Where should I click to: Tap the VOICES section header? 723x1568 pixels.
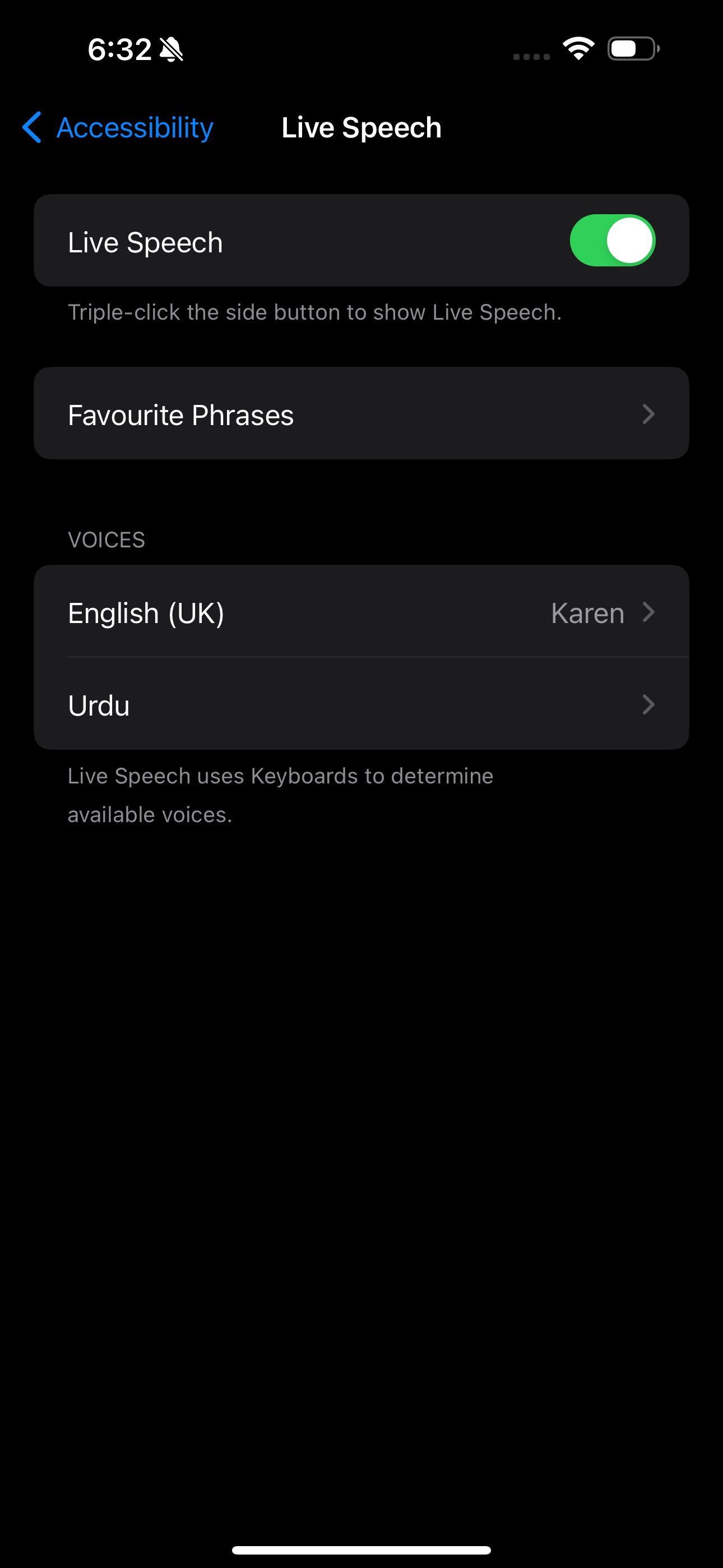click(106, 539)
